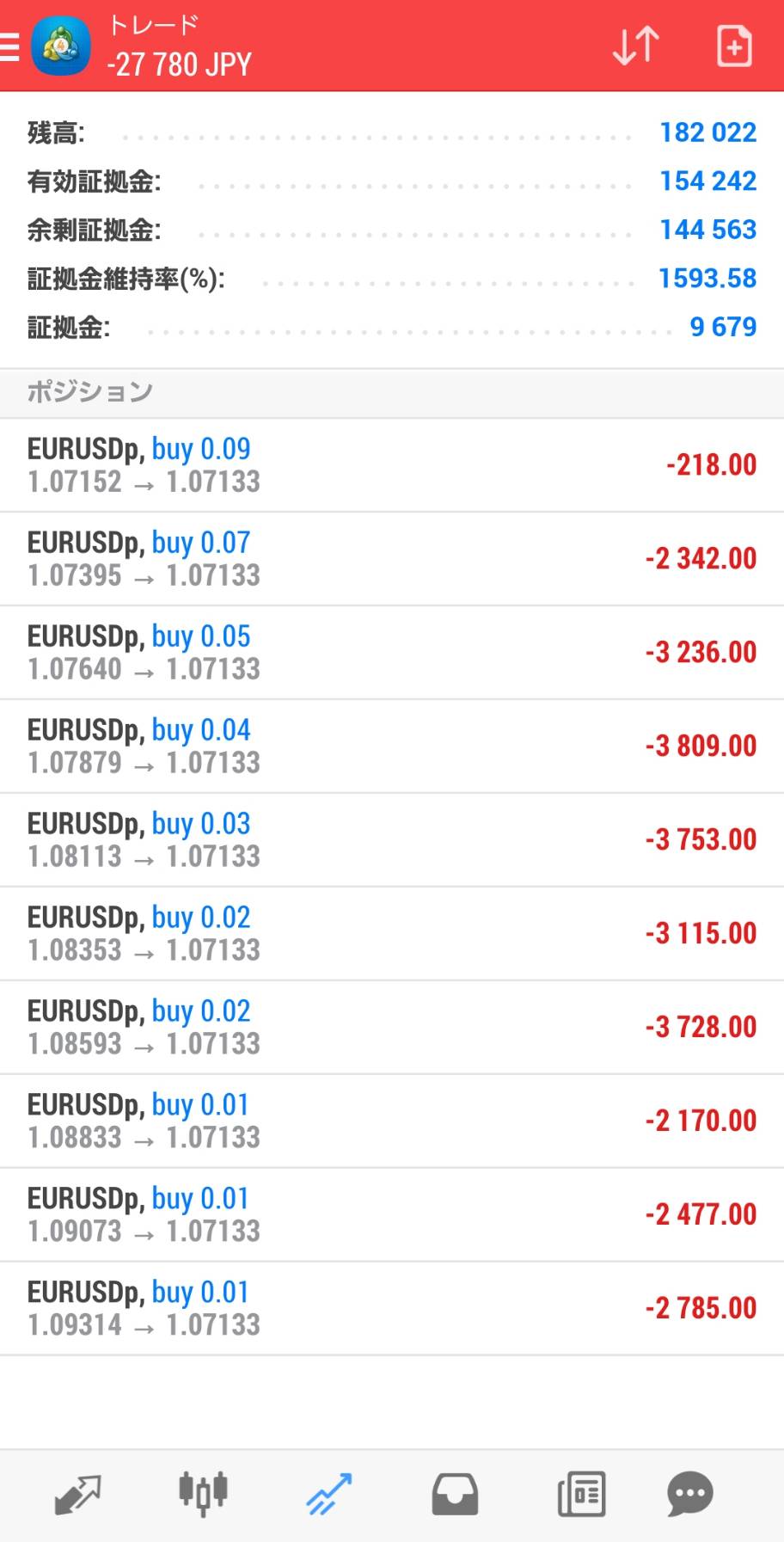
Task: Open the EURUSDp buy 0.09 position
Action: click(x=392, y=465)
